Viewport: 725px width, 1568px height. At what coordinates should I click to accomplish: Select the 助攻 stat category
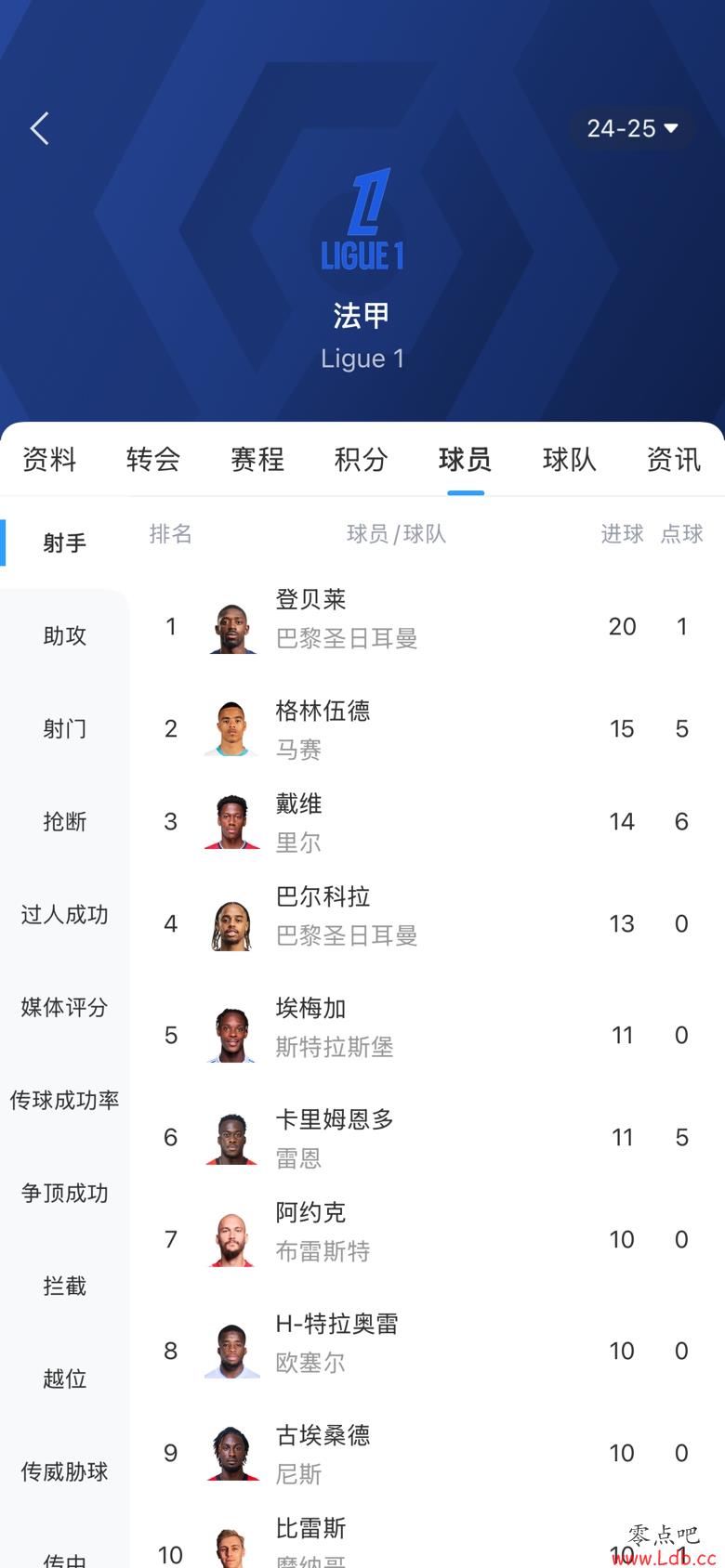(x=65, y=636)
